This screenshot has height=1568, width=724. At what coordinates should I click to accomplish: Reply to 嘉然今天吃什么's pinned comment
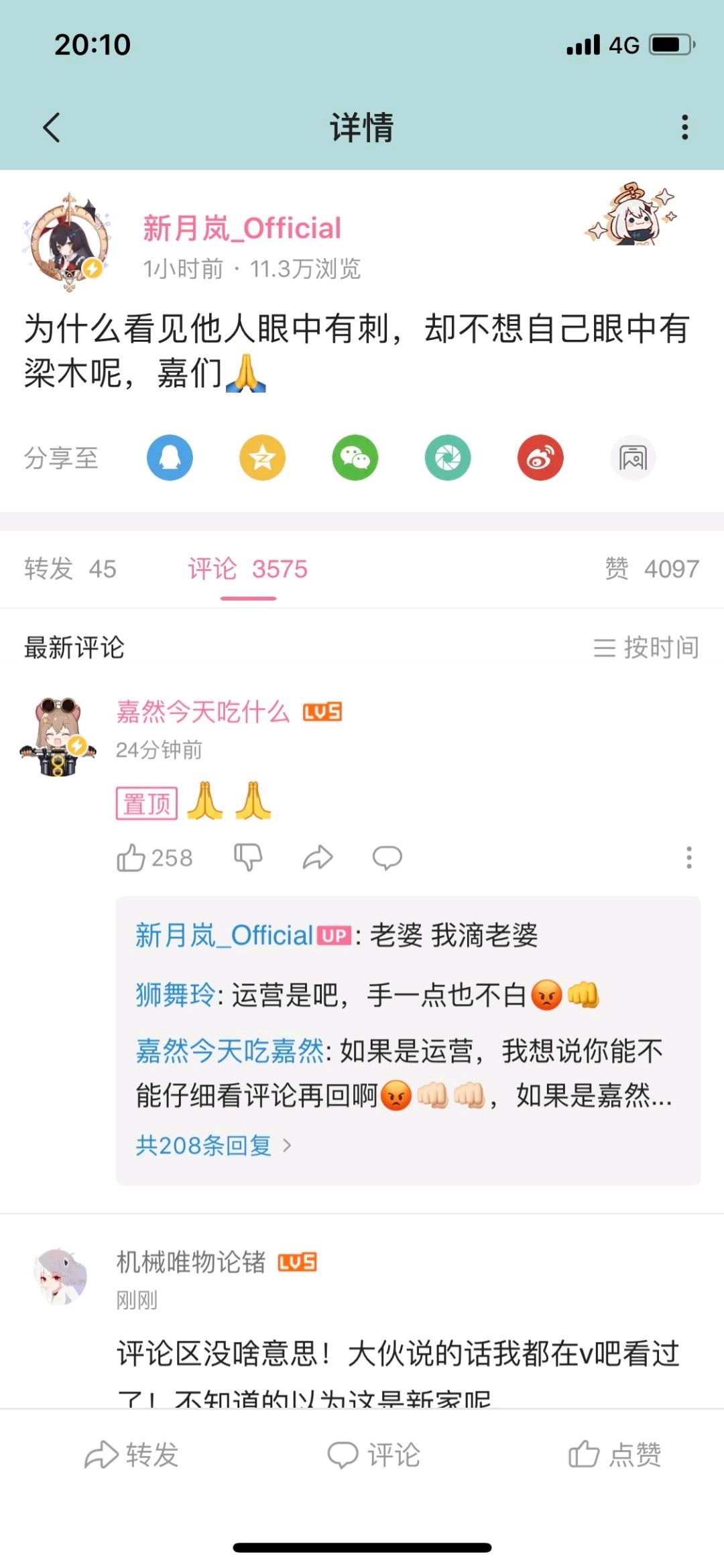point(387,857)
